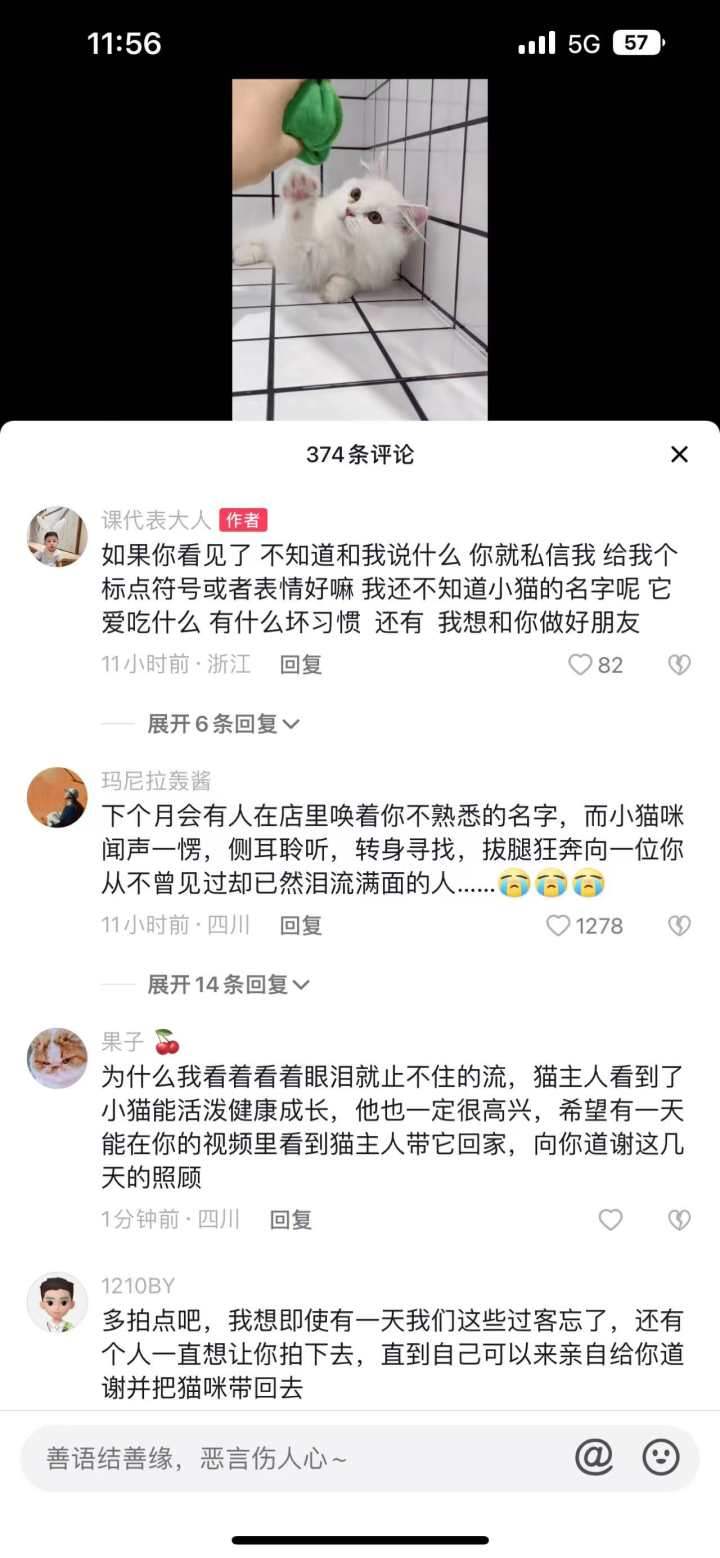The height and width of the screenshot is (1558, 720).
Task: Dislike 课代表大人's comment
Action: click(x=679, y=665)
